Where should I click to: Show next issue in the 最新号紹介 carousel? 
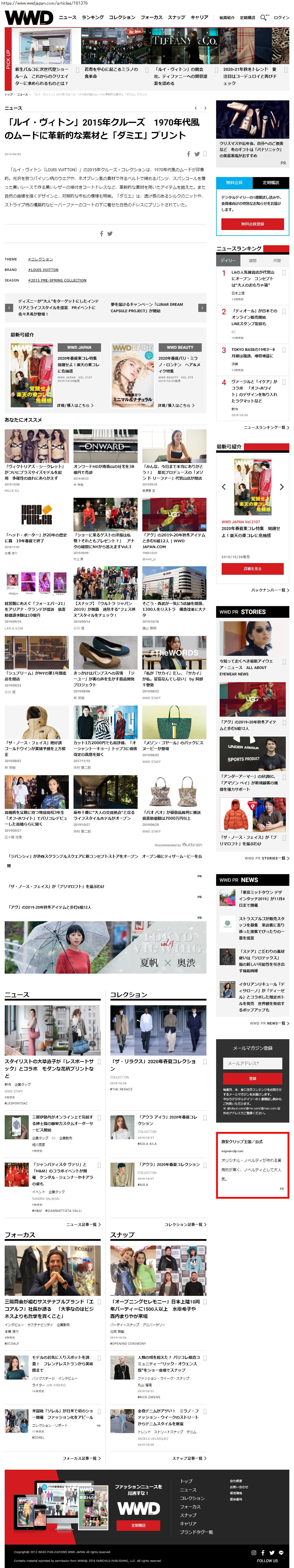coord(281,487)
